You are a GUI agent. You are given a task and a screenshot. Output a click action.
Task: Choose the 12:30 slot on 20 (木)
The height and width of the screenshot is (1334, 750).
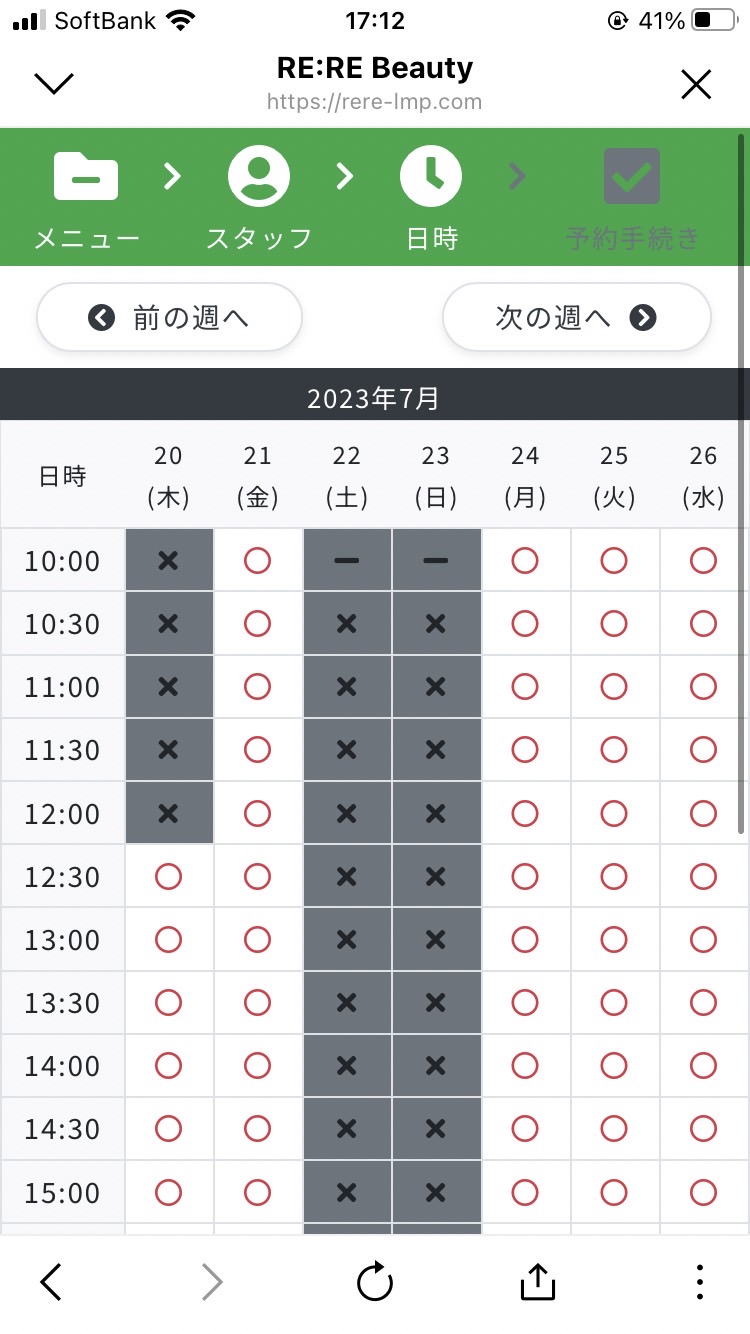coord(168,876)
